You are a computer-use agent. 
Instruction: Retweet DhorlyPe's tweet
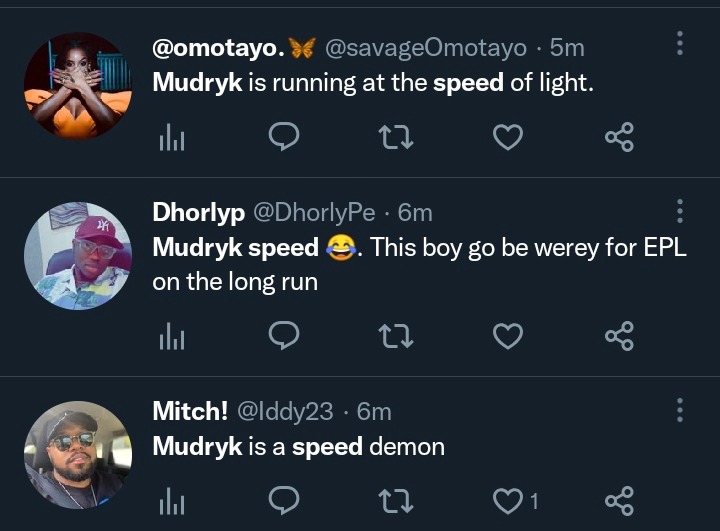(x=397, y=337)
